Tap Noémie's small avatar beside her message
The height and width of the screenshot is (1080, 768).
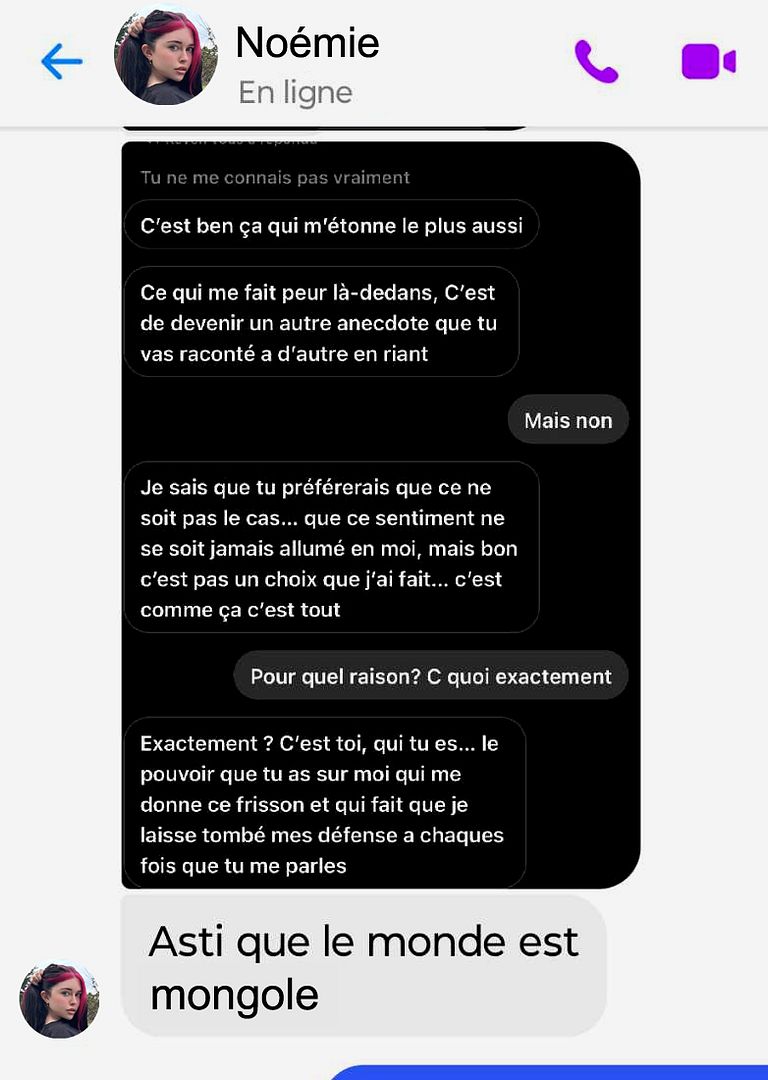point(59,1000)
